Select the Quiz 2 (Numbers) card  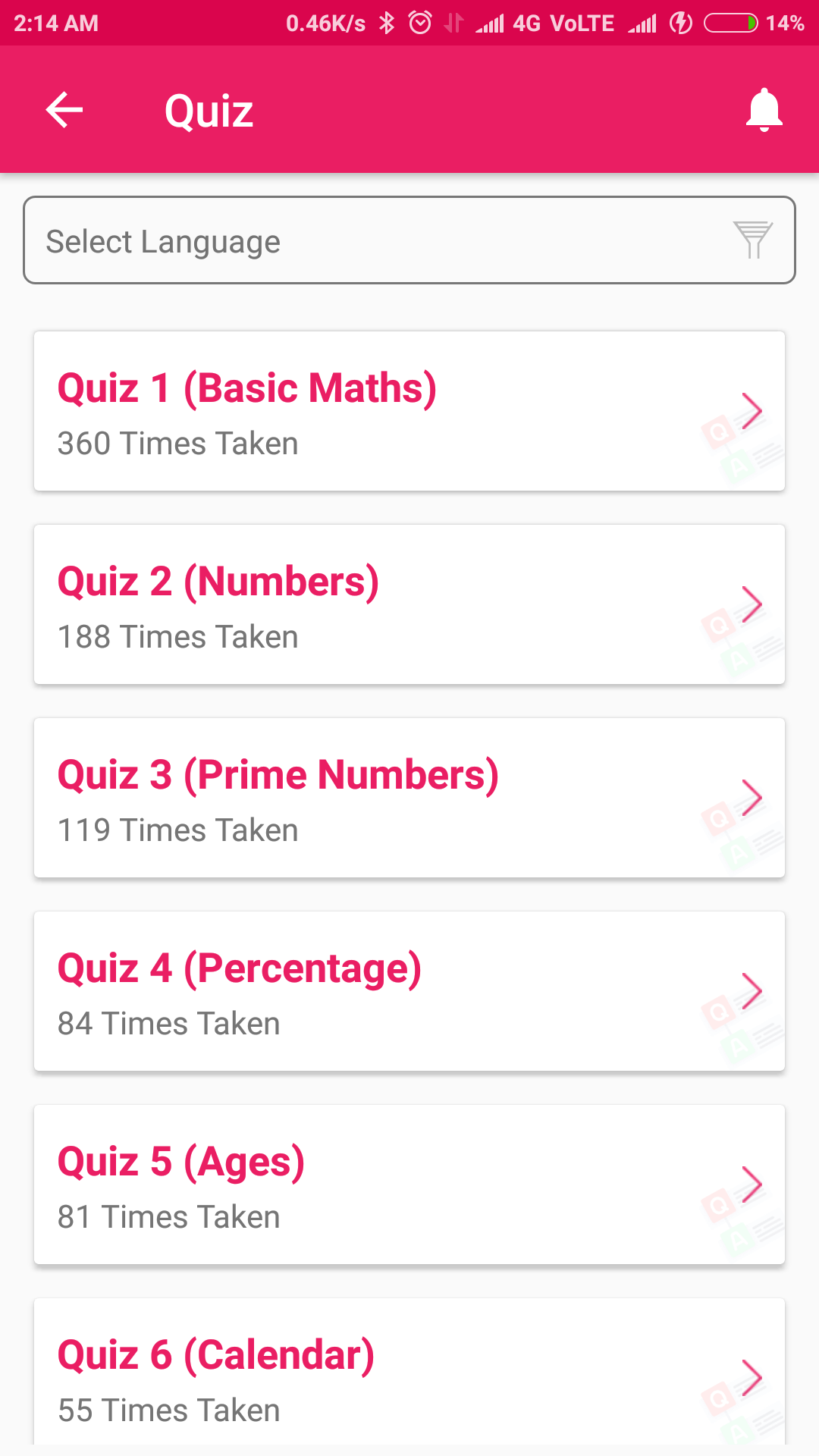pos(303,603)
